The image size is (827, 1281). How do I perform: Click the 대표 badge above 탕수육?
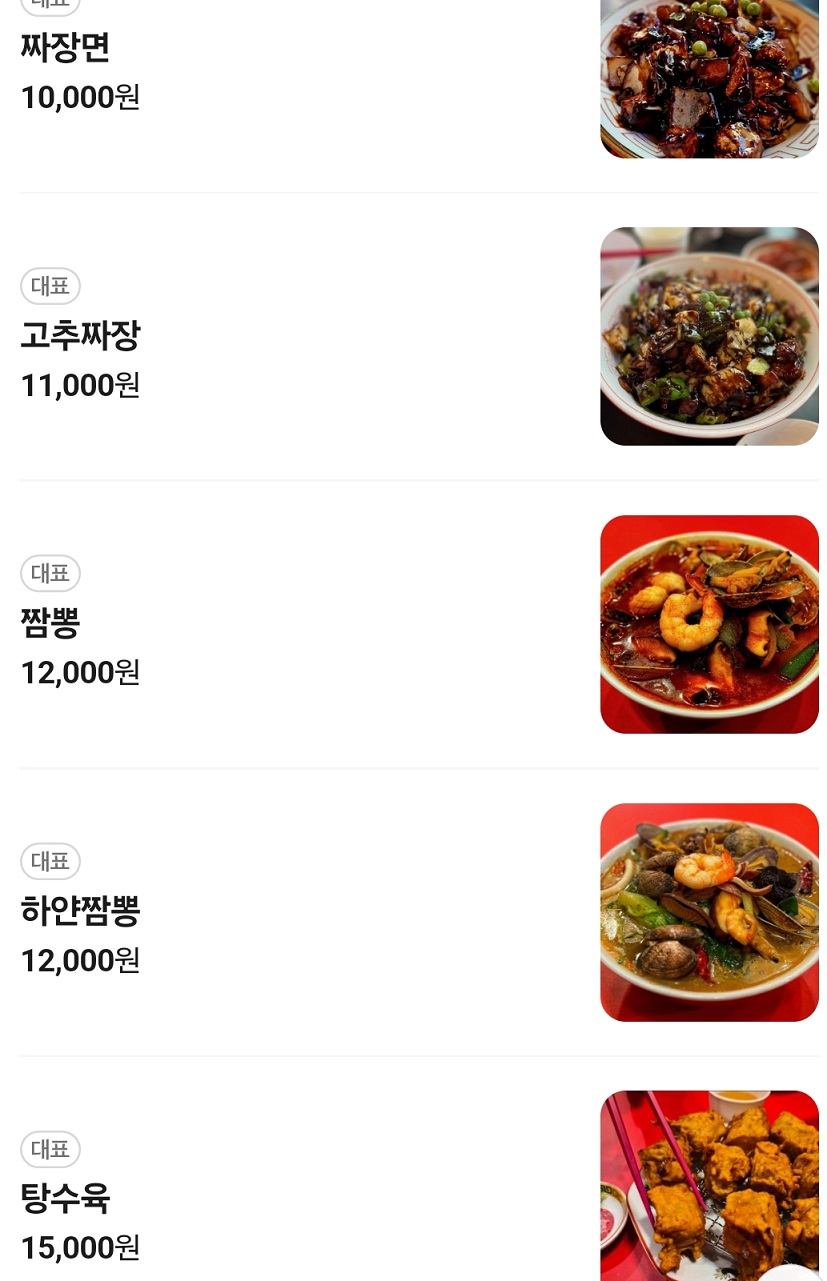pos(50,1149)
